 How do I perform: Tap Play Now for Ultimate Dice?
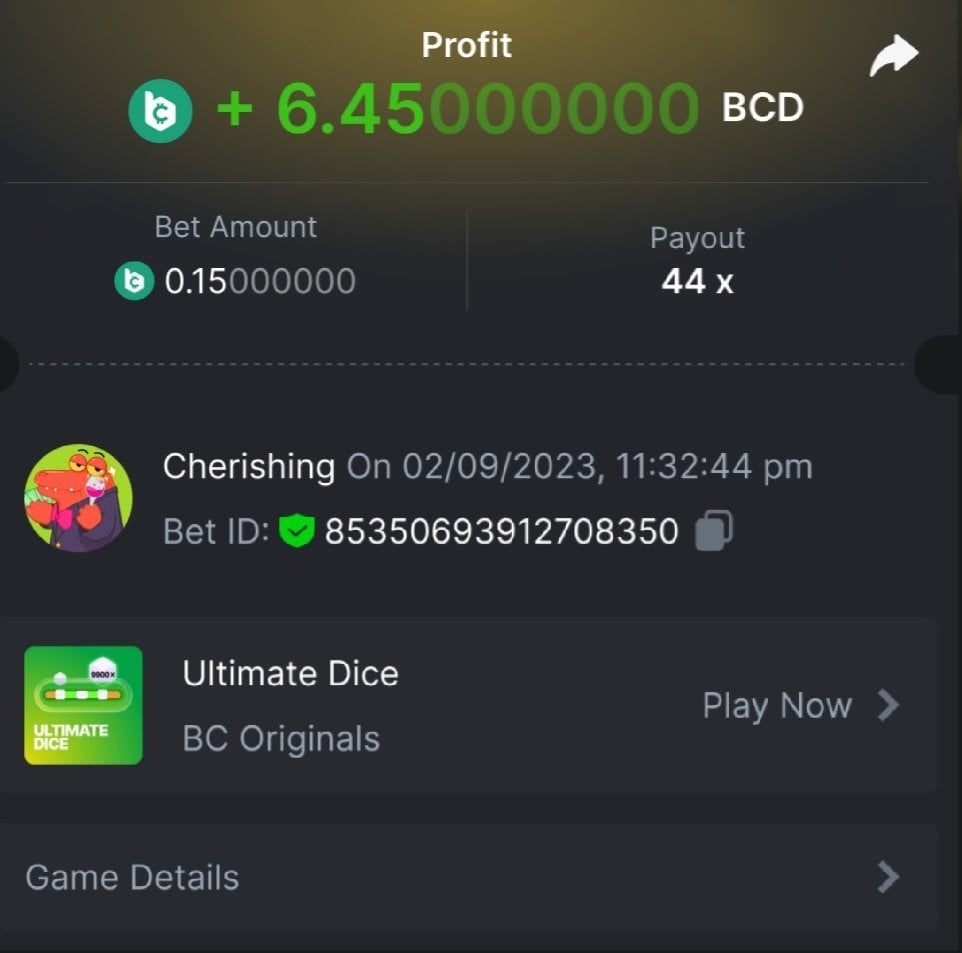(x=800, y=706)
